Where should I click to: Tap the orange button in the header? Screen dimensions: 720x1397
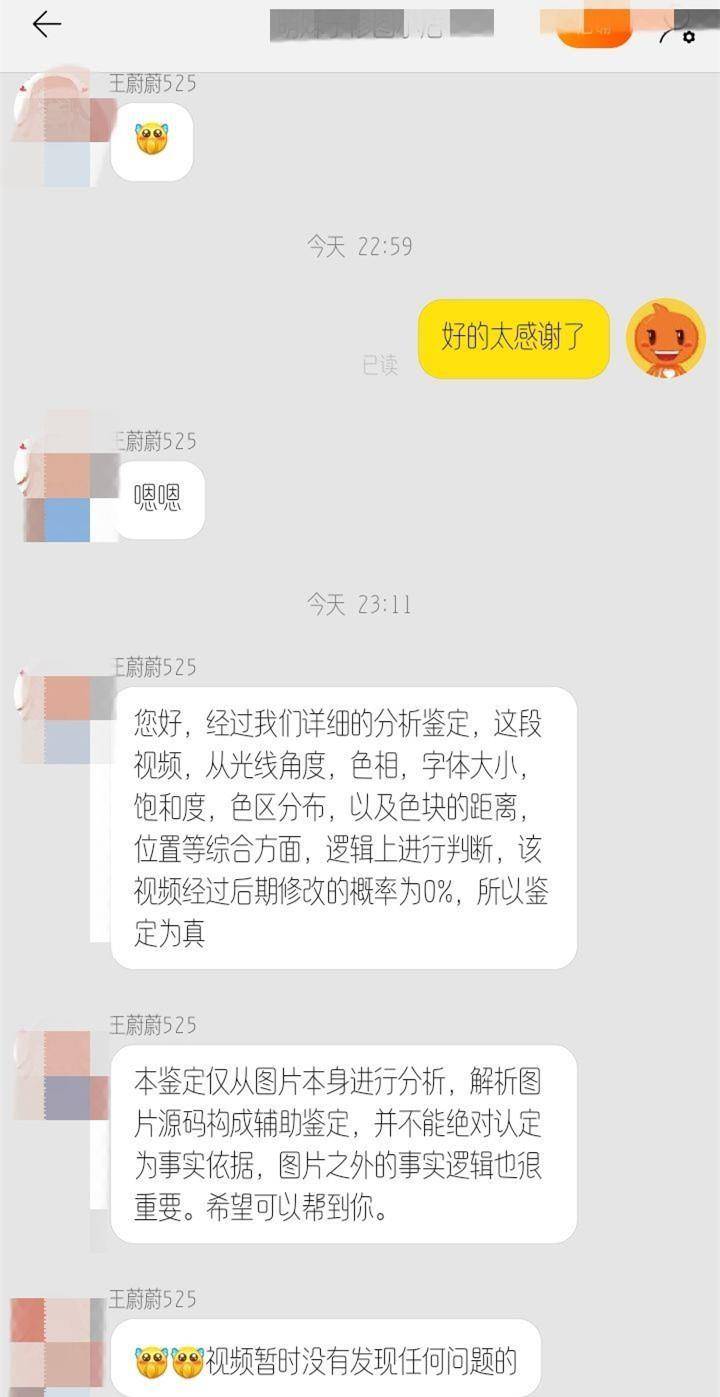594,28
